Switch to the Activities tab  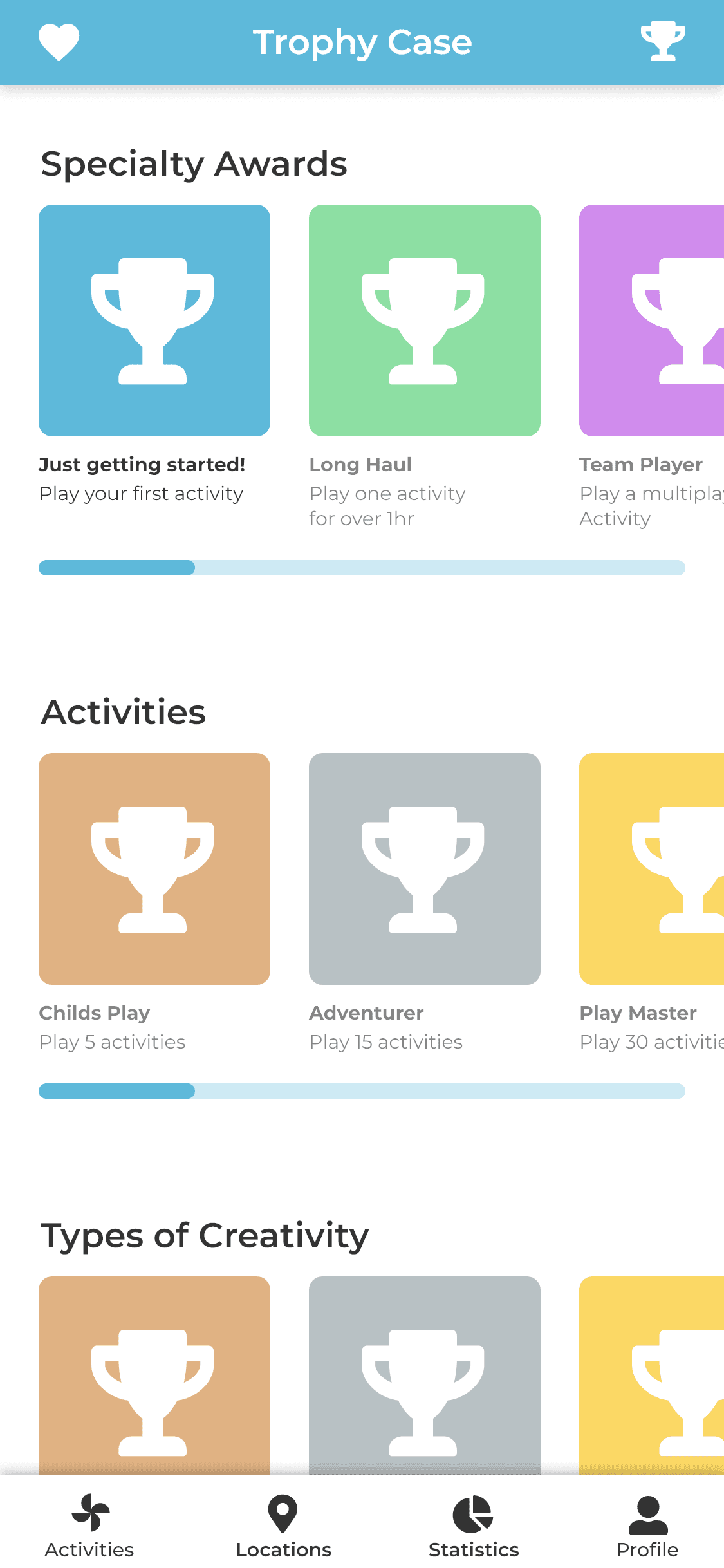coord(89,1526)
